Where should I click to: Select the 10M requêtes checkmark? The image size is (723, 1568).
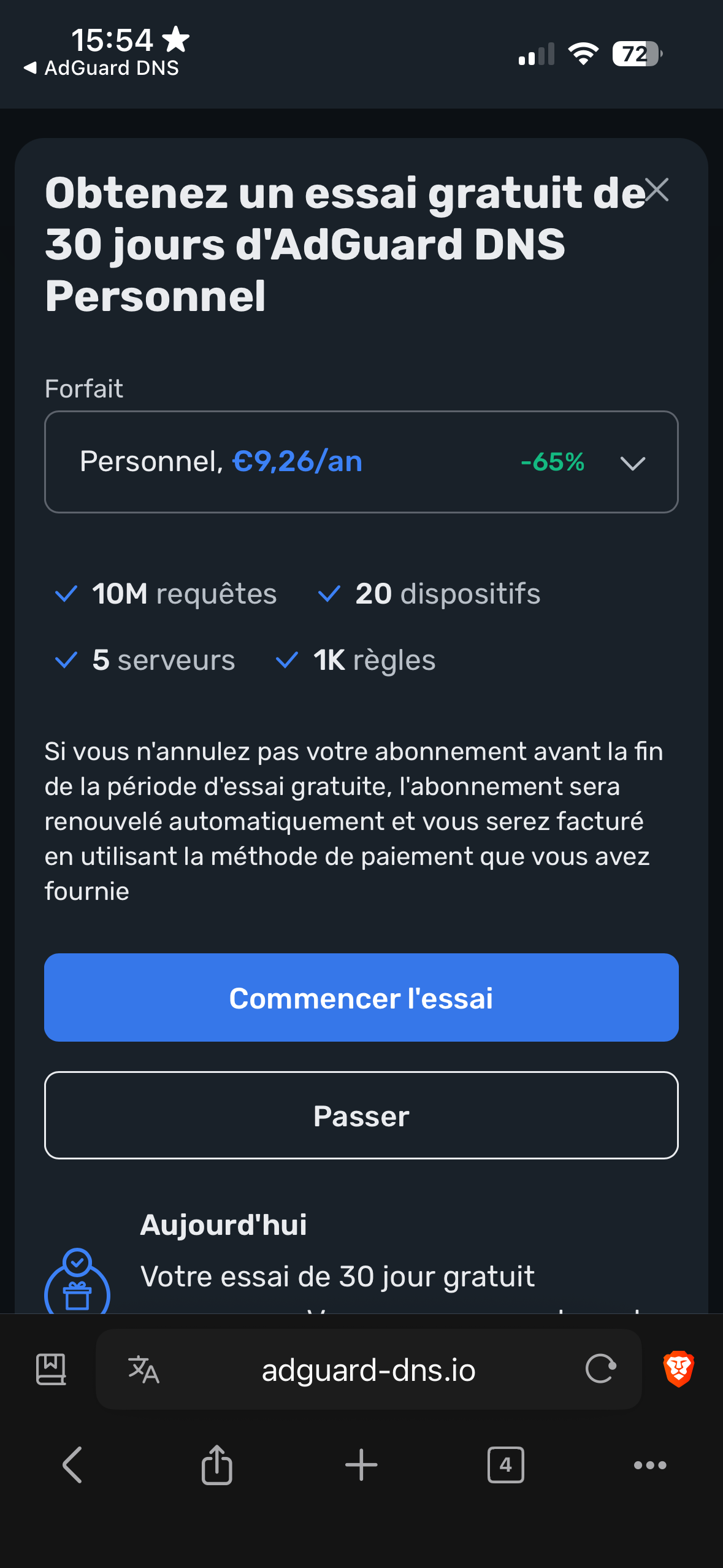[x=66, y=593]
